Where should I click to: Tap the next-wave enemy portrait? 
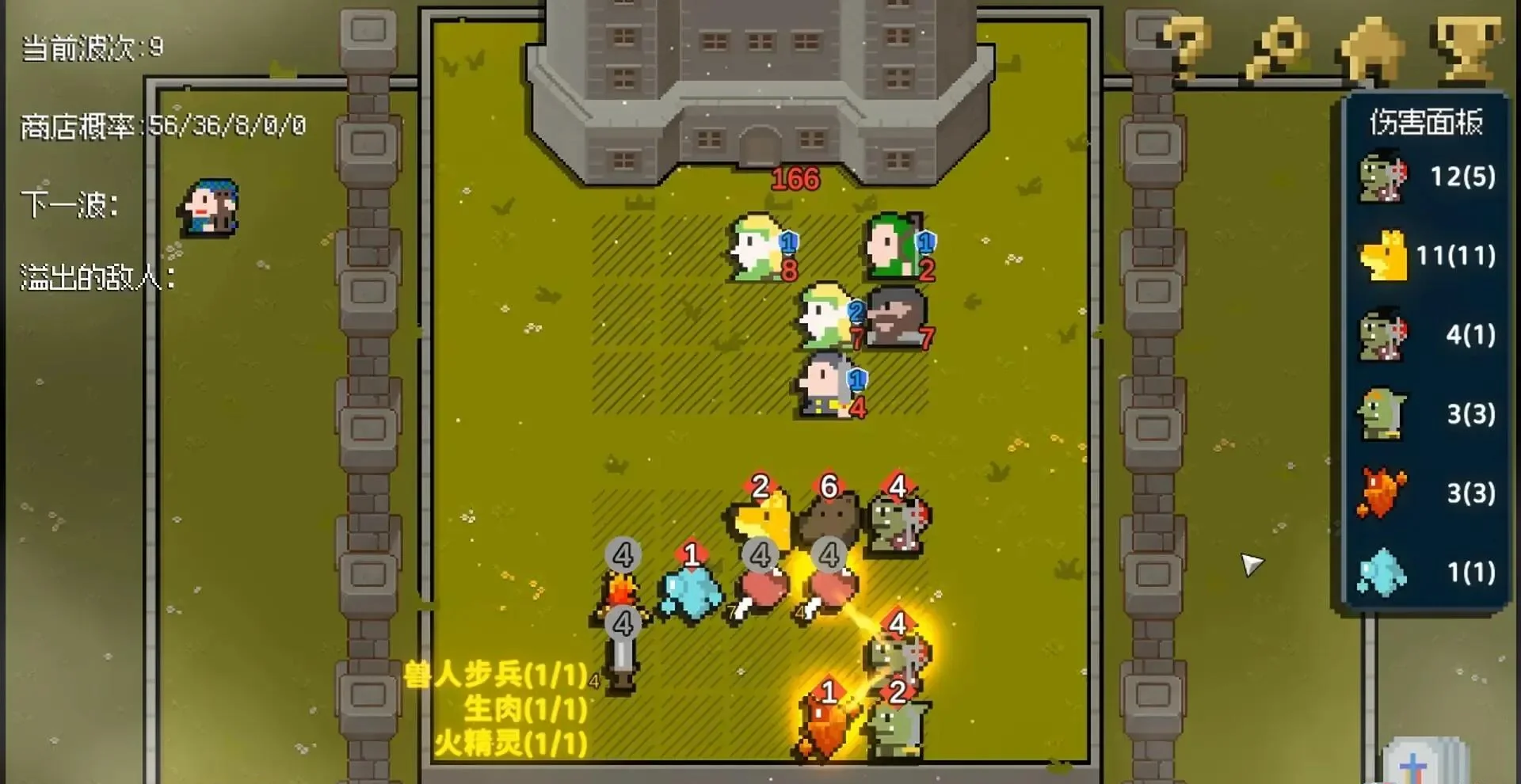click(209, 207)
